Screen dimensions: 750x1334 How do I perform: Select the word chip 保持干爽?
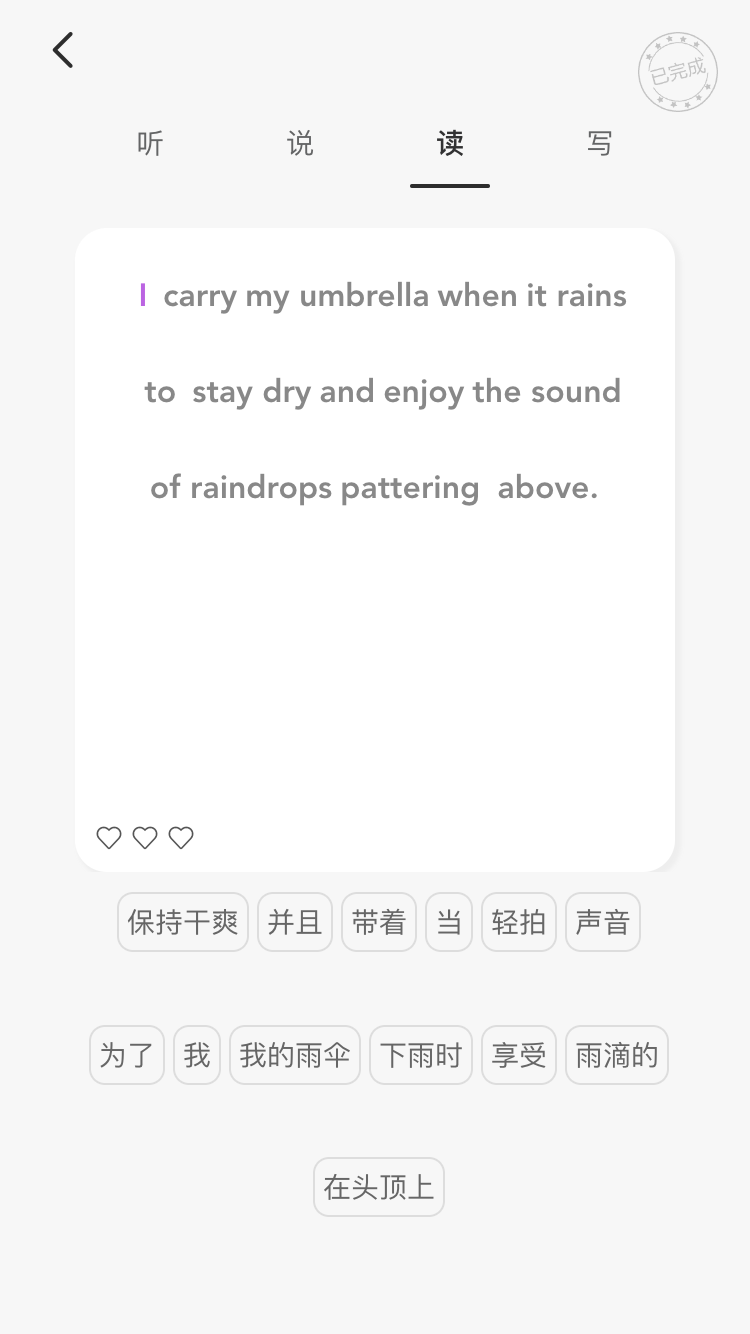pyautogui.click(x=183, y=922)
